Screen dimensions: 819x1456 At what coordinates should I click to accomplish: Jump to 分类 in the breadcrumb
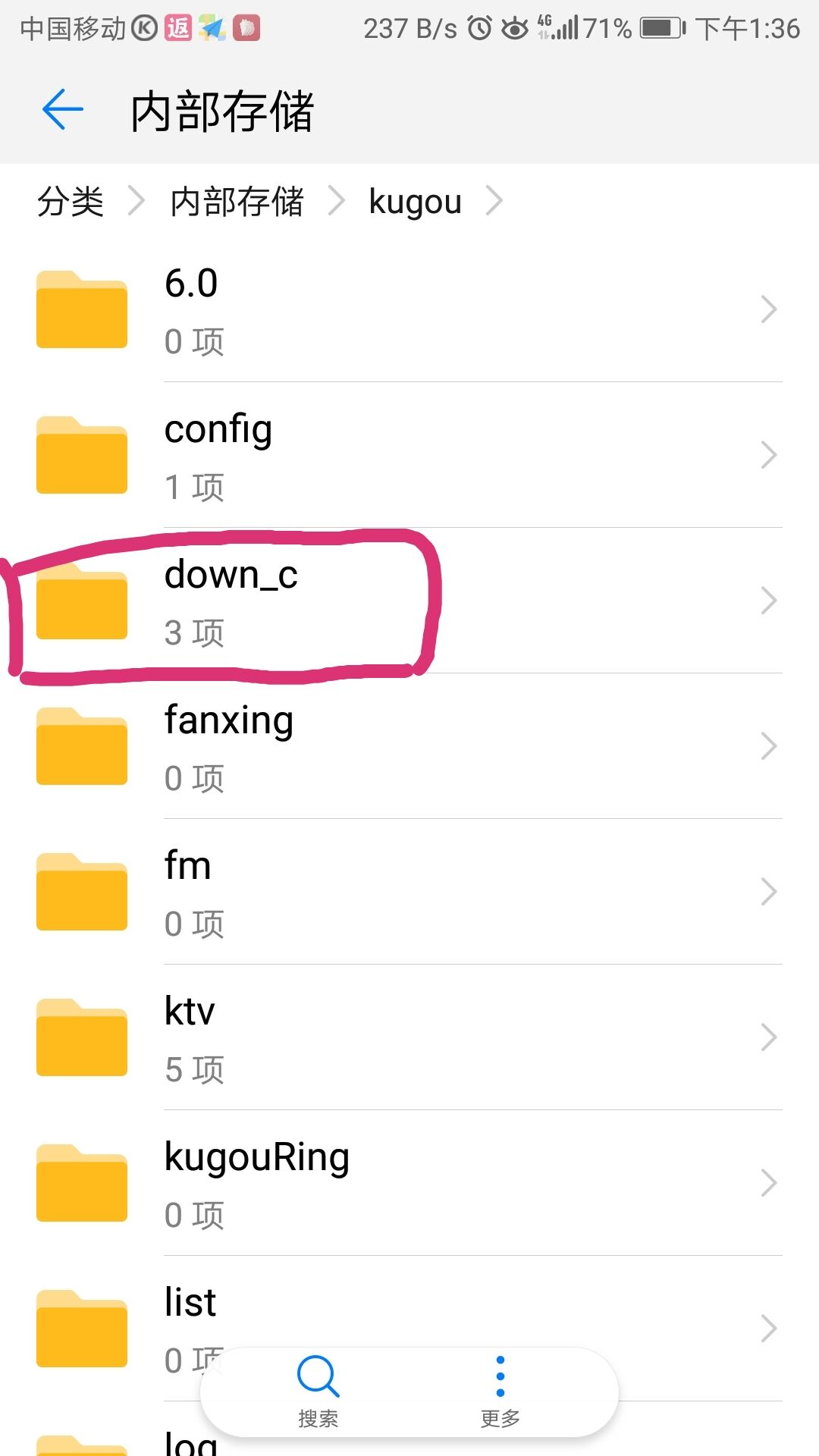[71, 202]
